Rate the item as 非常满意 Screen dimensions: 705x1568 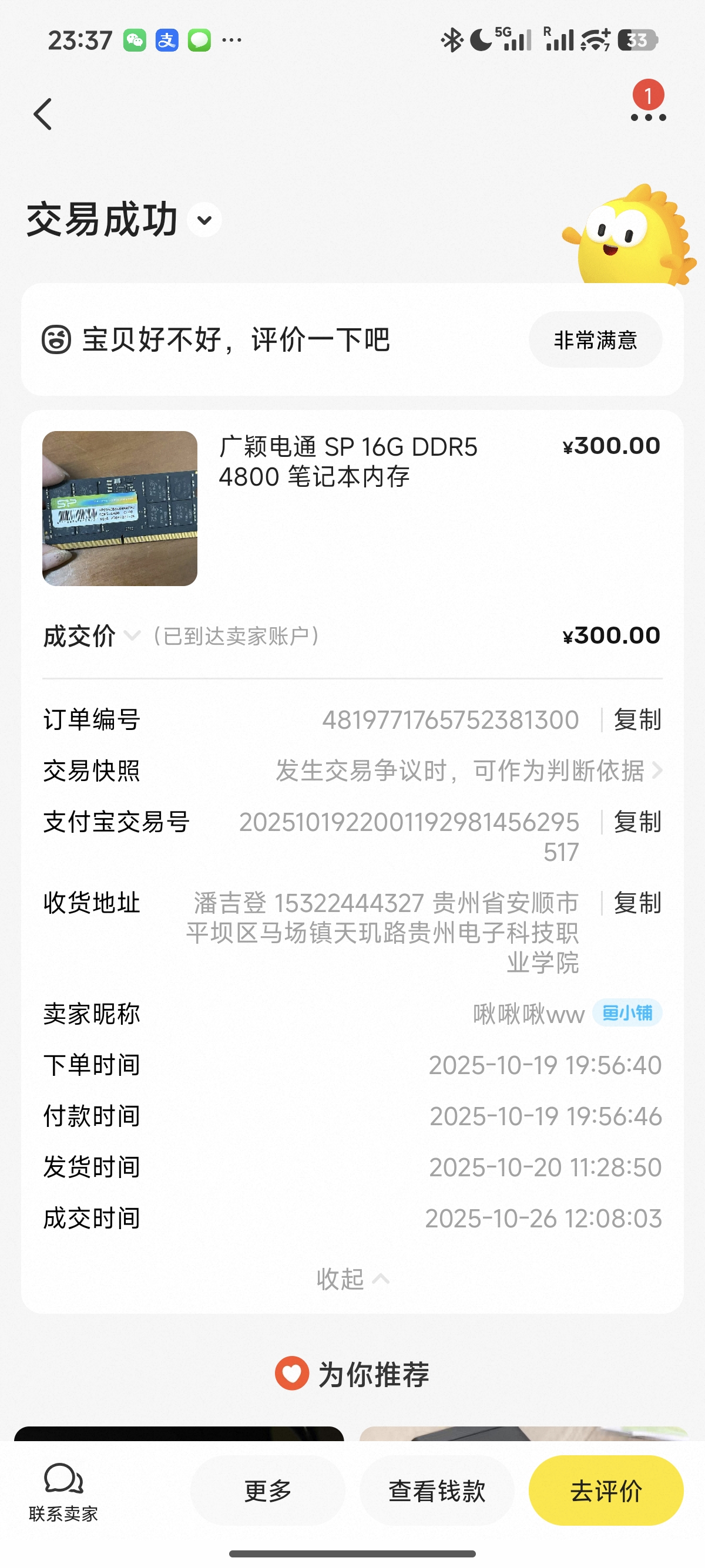pos(595,339)
